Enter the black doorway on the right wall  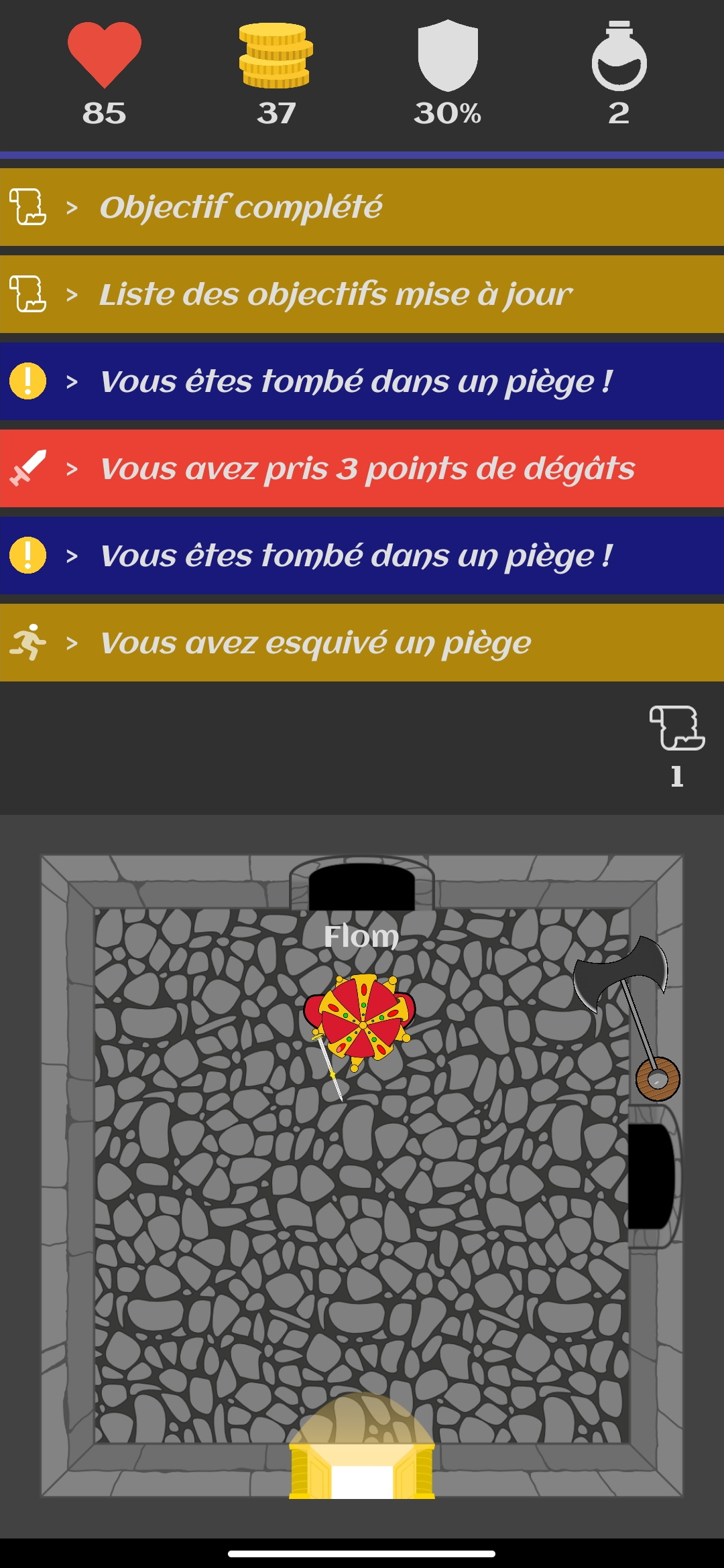[x=651, y=1176]
